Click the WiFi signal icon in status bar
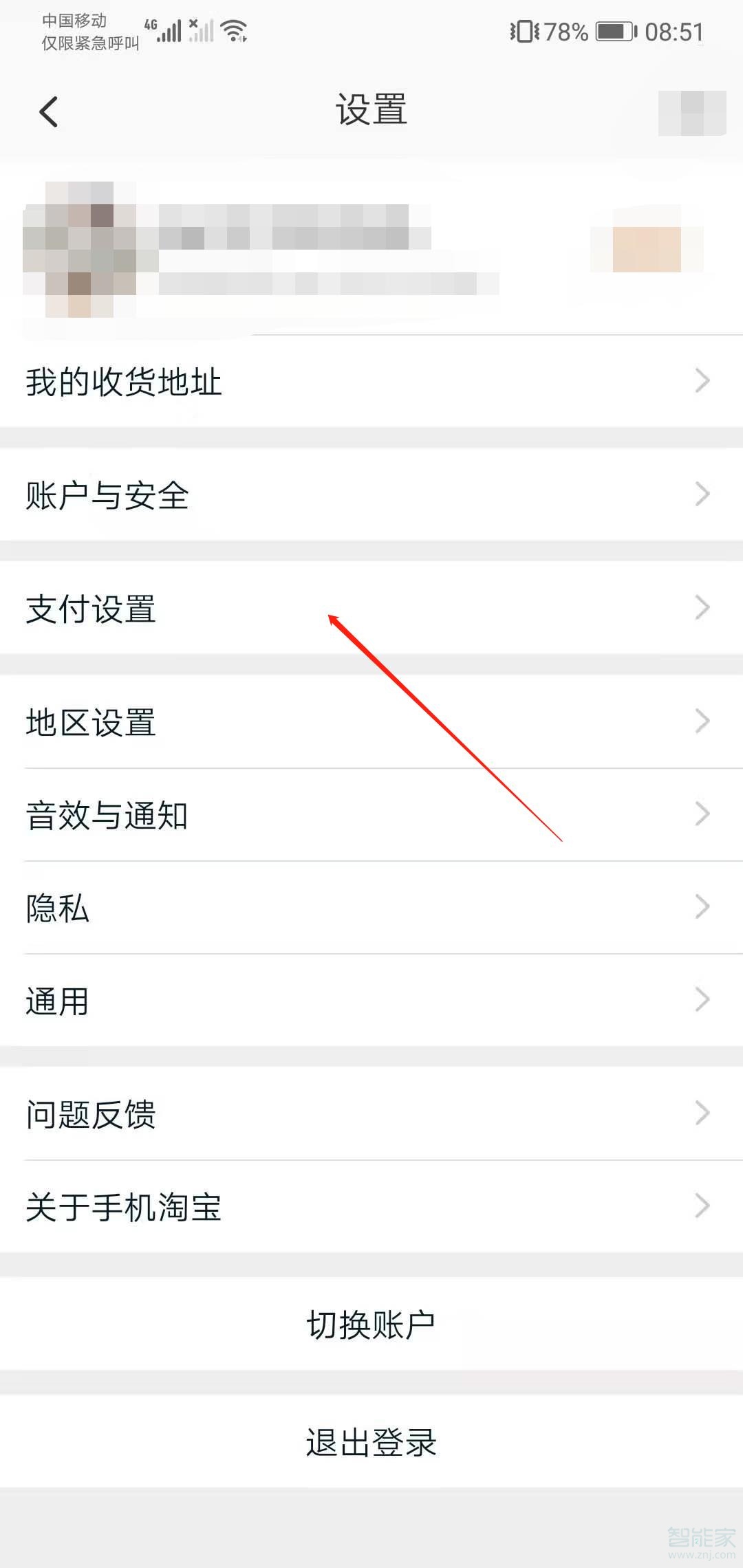 233,30
